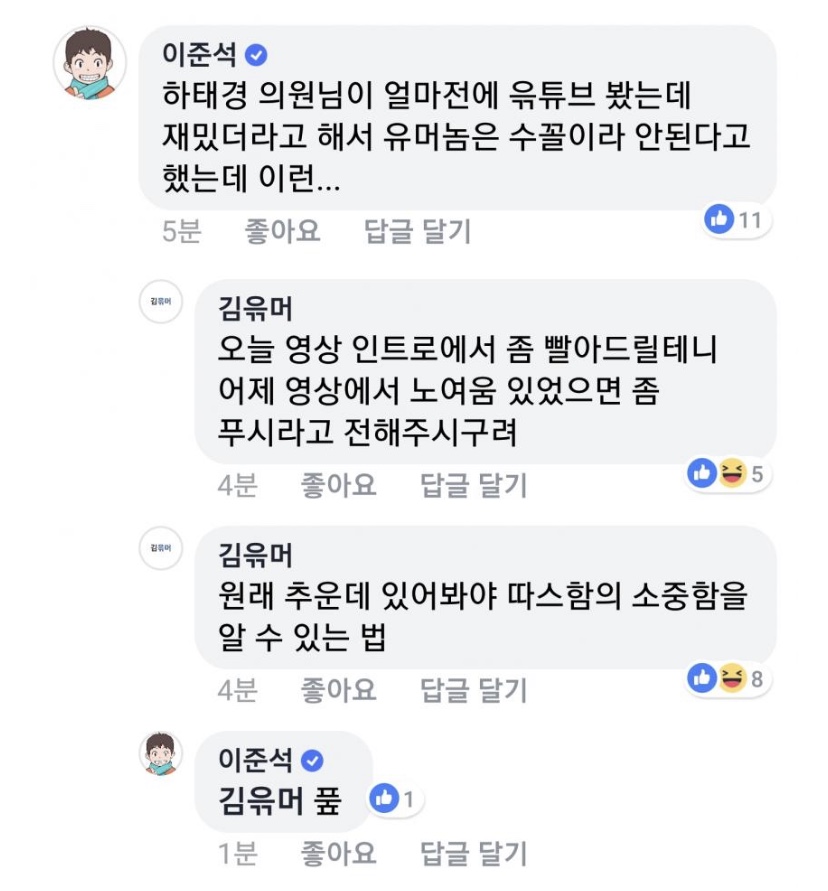Like 김유머's comment starting 원래 추운데
This screenshot has width=828, height=891.
coord(338,689)
